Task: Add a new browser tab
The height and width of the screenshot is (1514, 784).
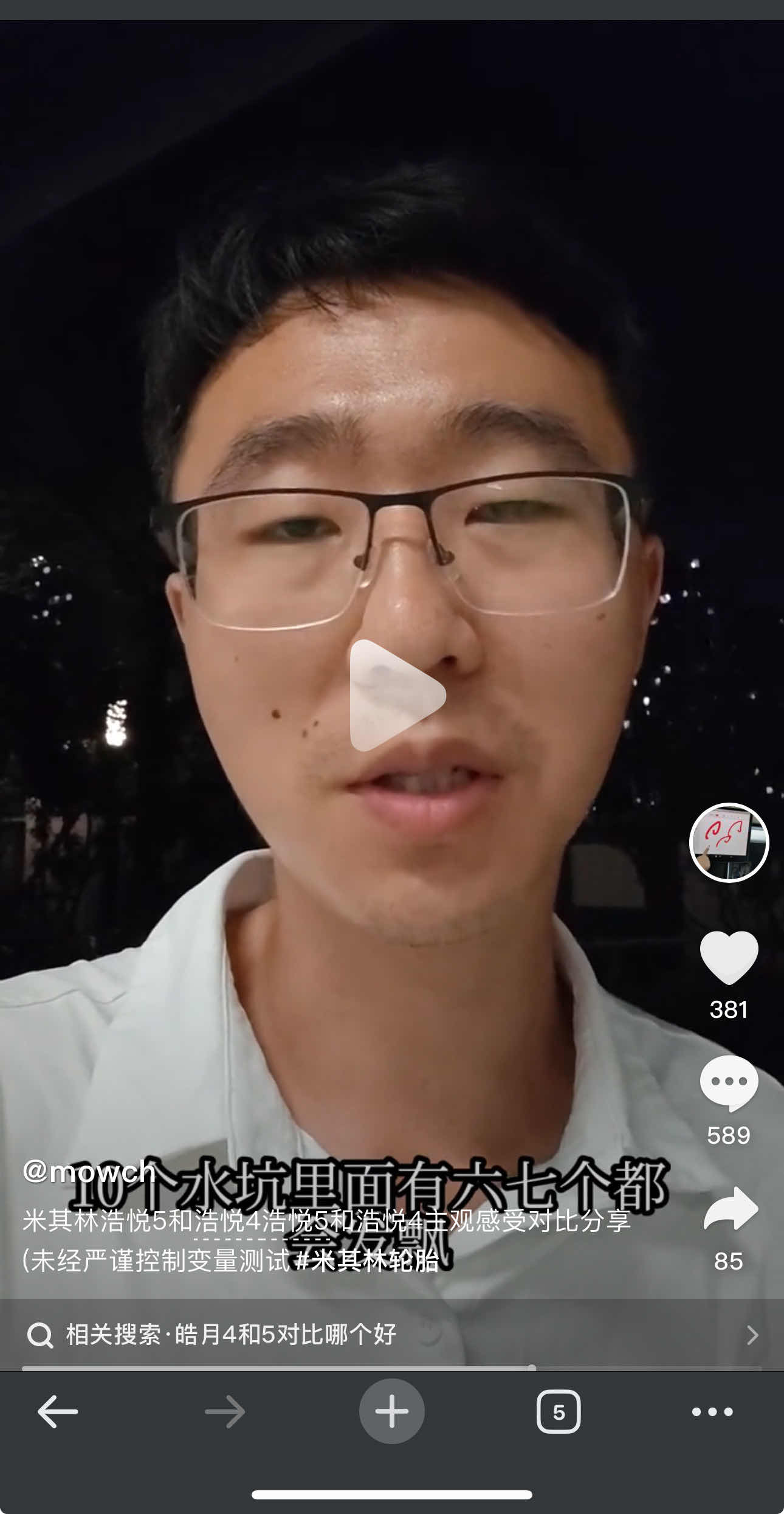Action: tap(391, 1411)
